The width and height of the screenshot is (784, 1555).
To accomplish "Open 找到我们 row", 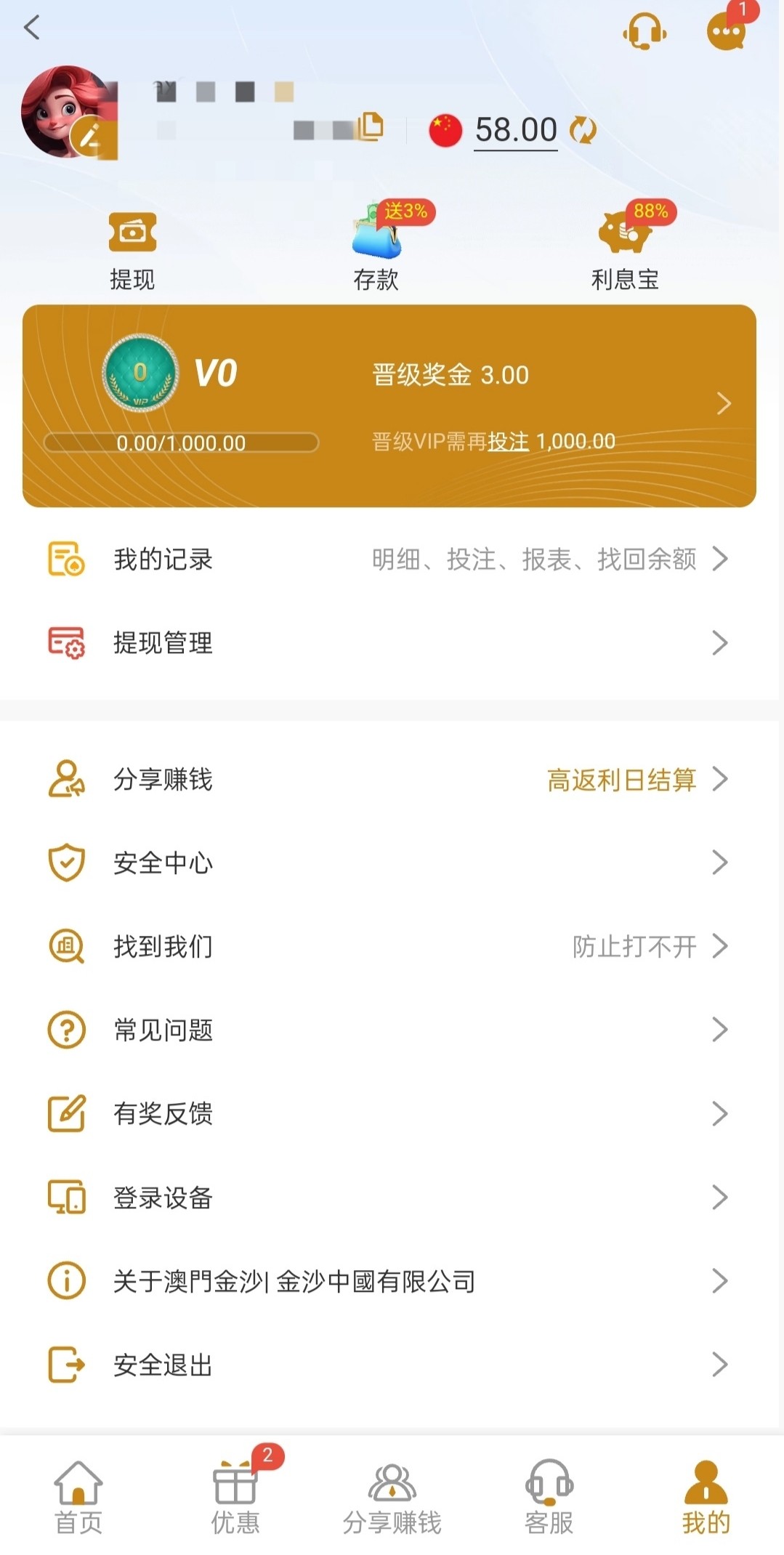I will pos(389,947).
